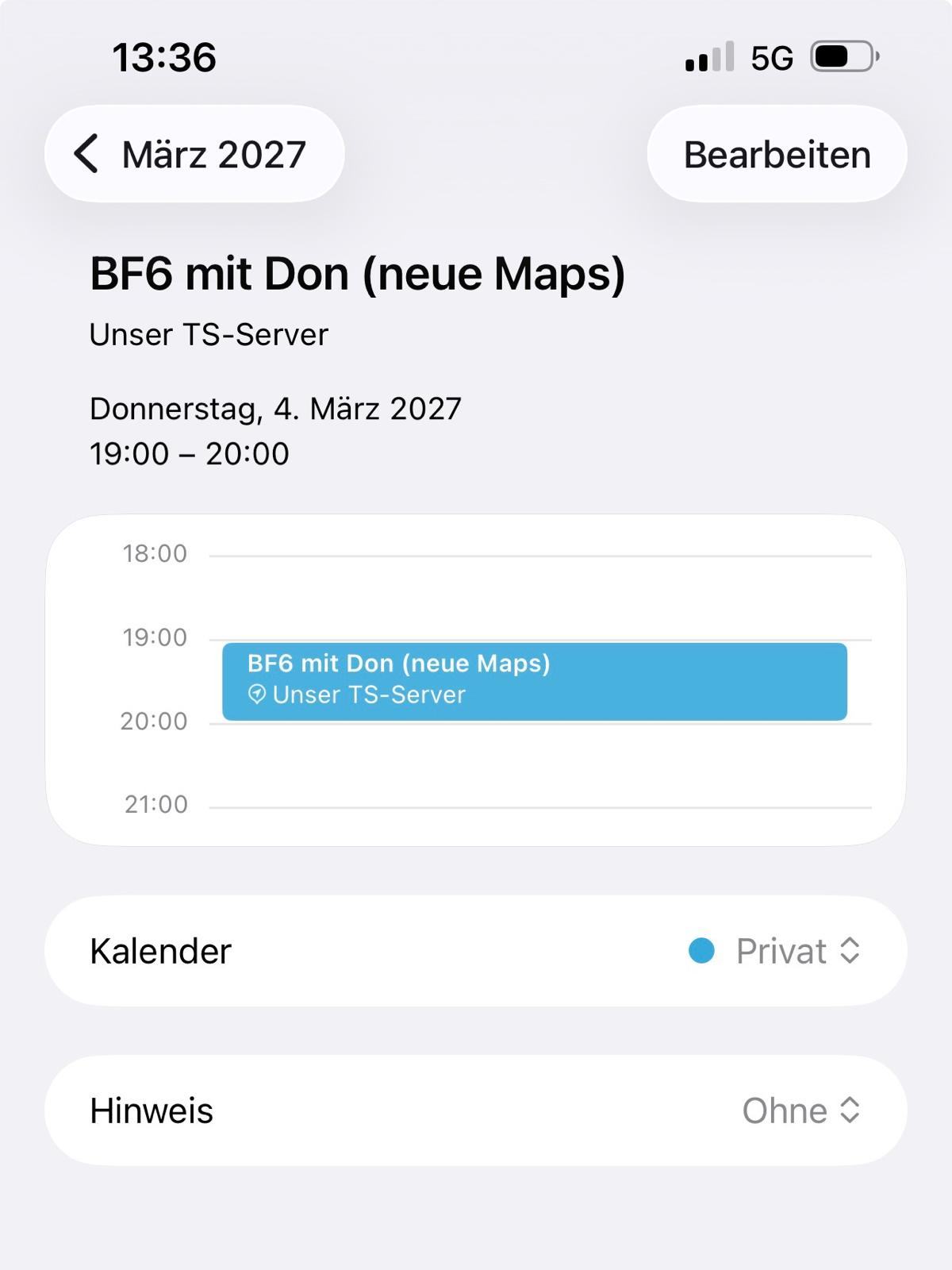This screenshot has height=1270, width=952.
Task: Change the Hinweis alert setting
Action: pyautogui.click(x=800, y=1110)
